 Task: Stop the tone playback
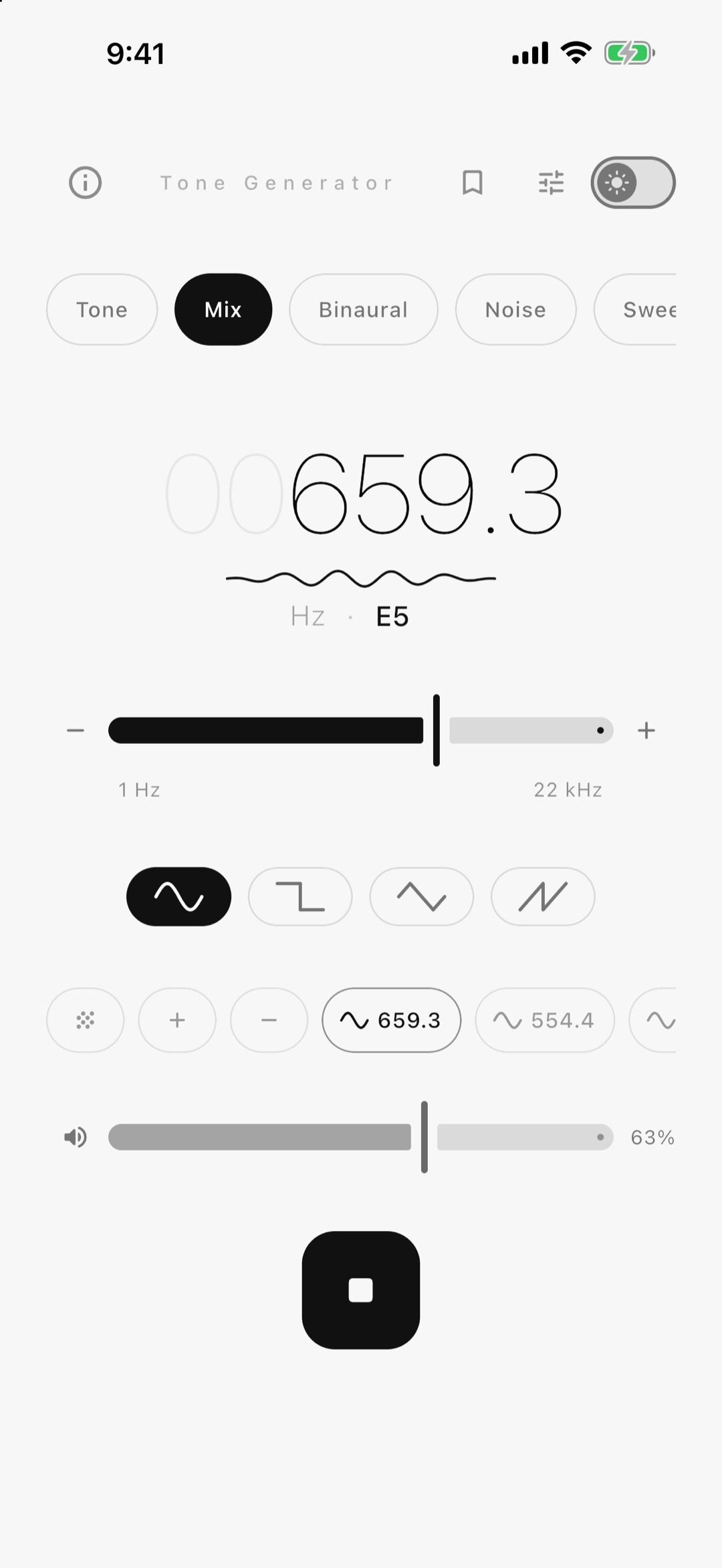pyautogui.click(x=361, y=1290)
